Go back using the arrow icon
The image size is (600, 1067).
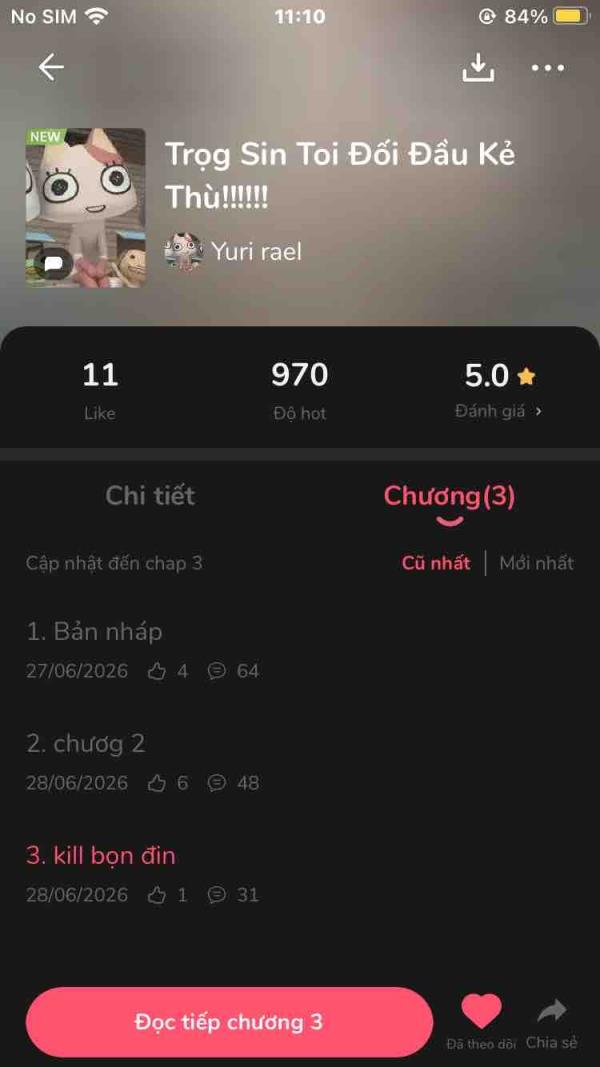tap(51, 67)
